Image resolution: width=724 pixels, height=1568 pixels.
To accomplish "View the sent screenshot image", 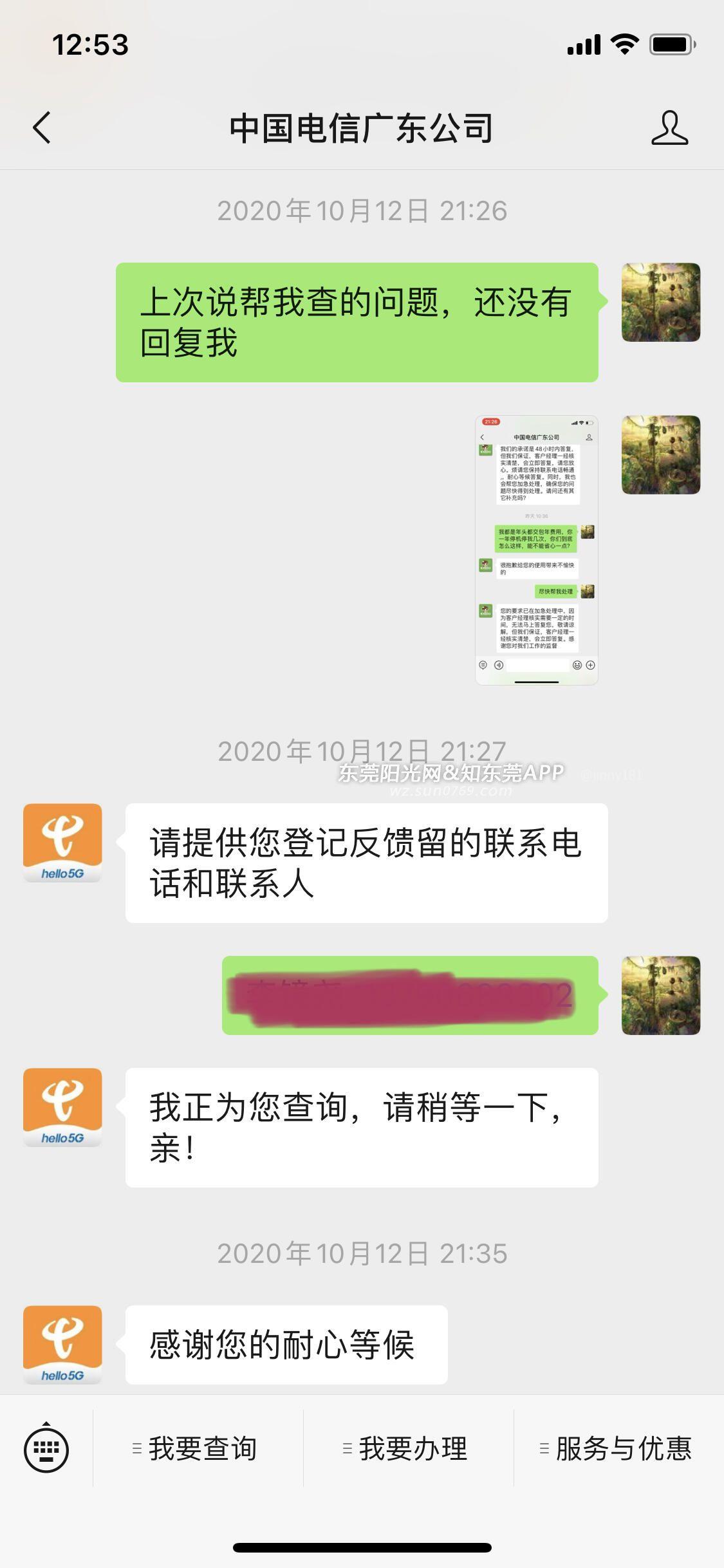I will click(536, 550).
